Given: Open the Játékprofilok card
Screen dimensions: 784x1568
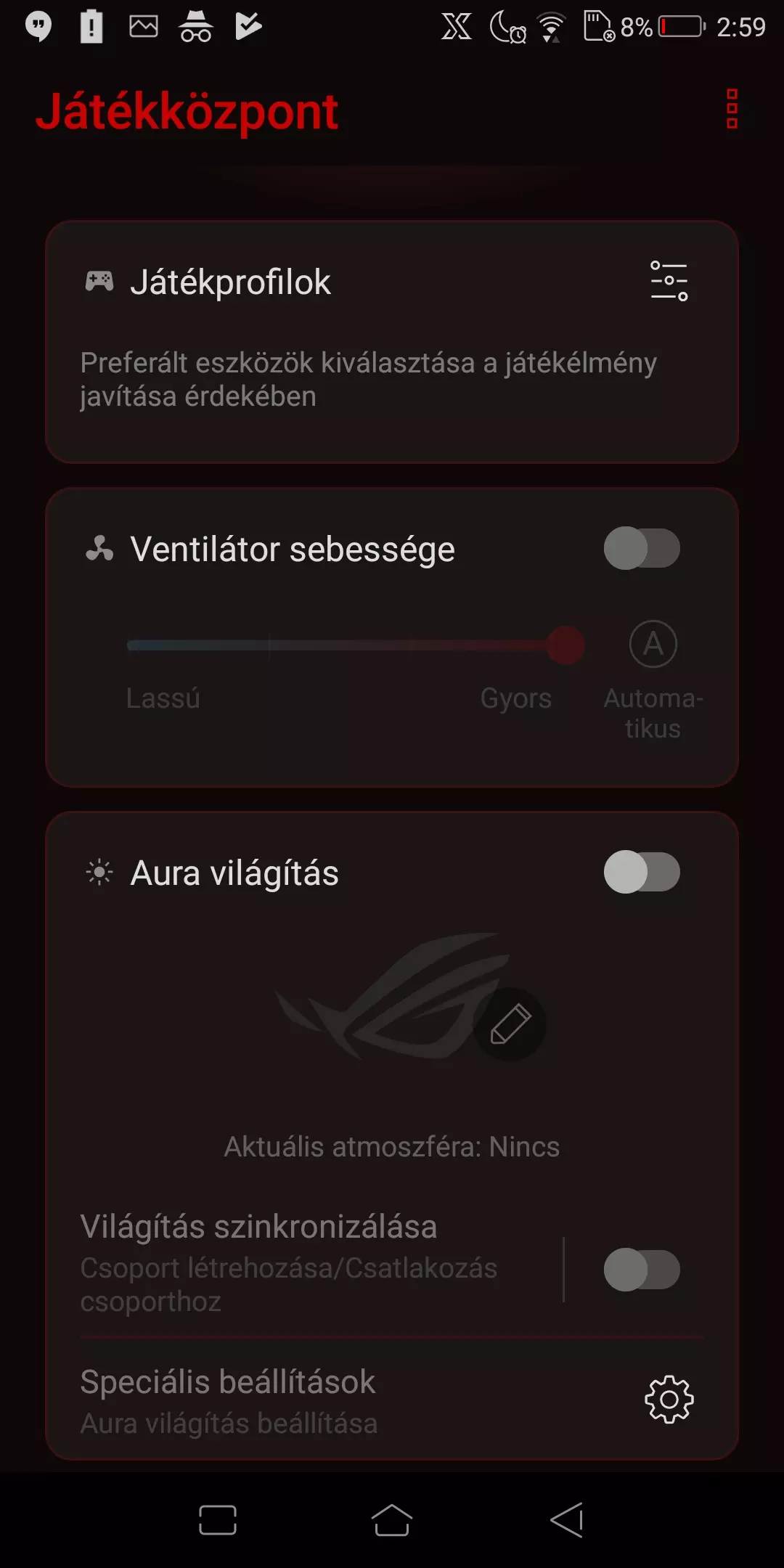Looking at the screenshot, I should coord(392,342).
